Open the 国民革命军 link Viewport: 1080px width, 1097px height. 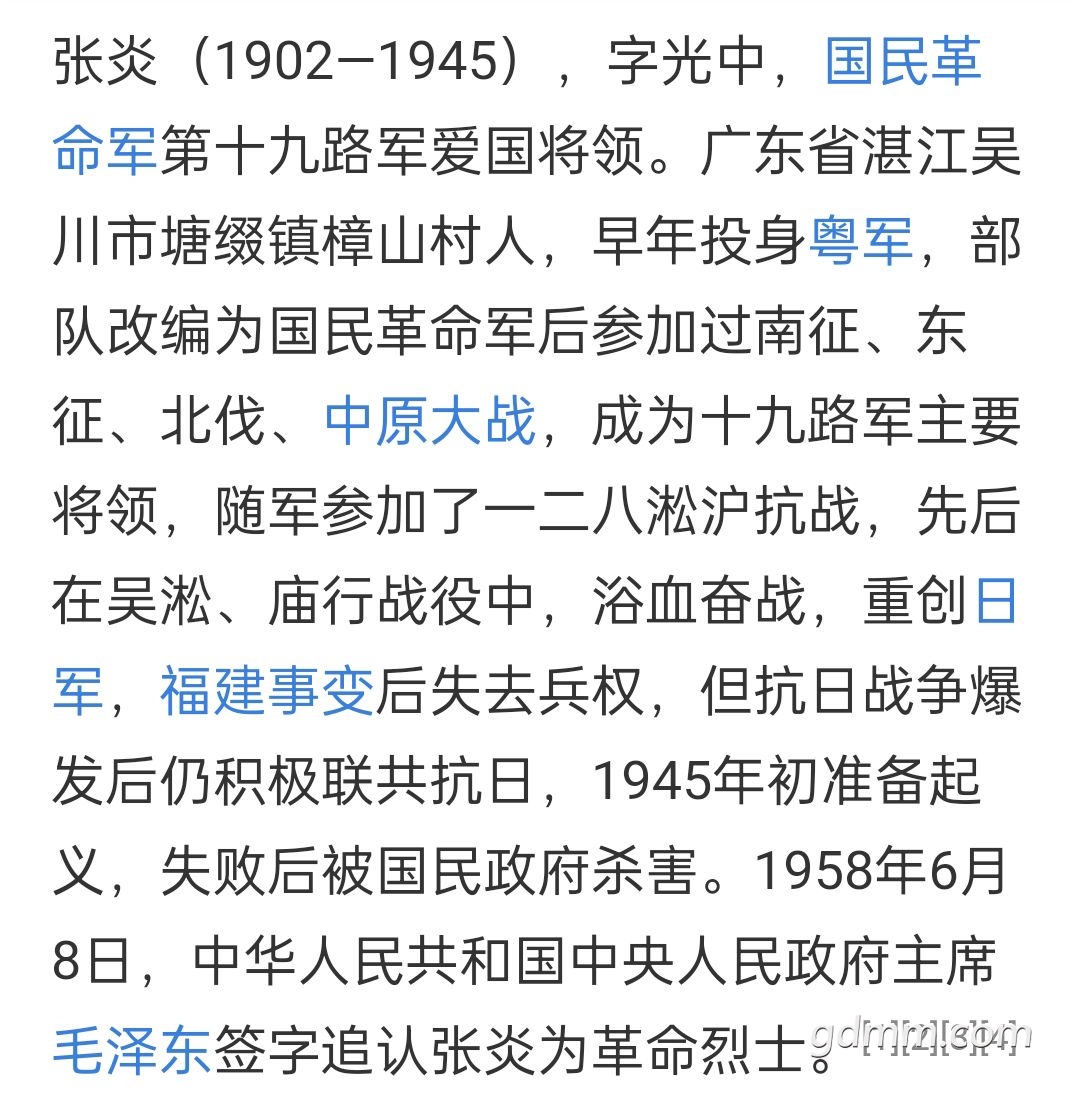coord(902,62)
